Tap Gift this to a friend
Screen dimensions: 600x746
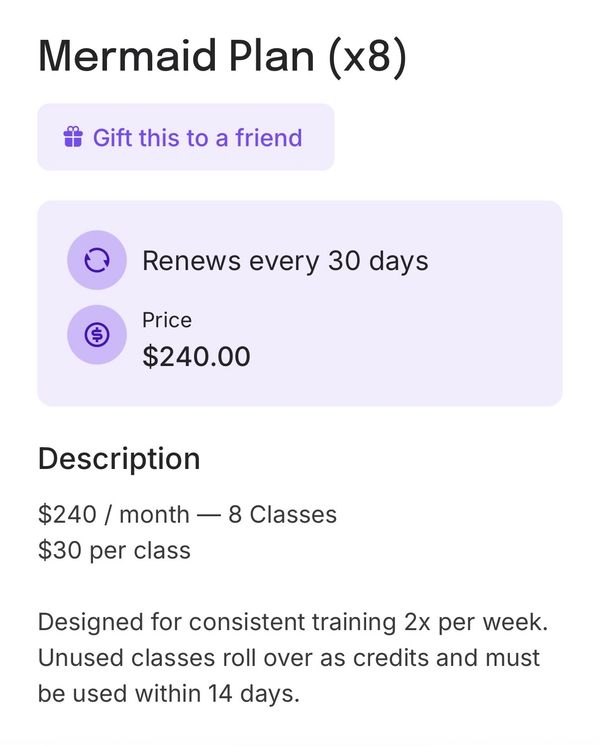(186, 137)
